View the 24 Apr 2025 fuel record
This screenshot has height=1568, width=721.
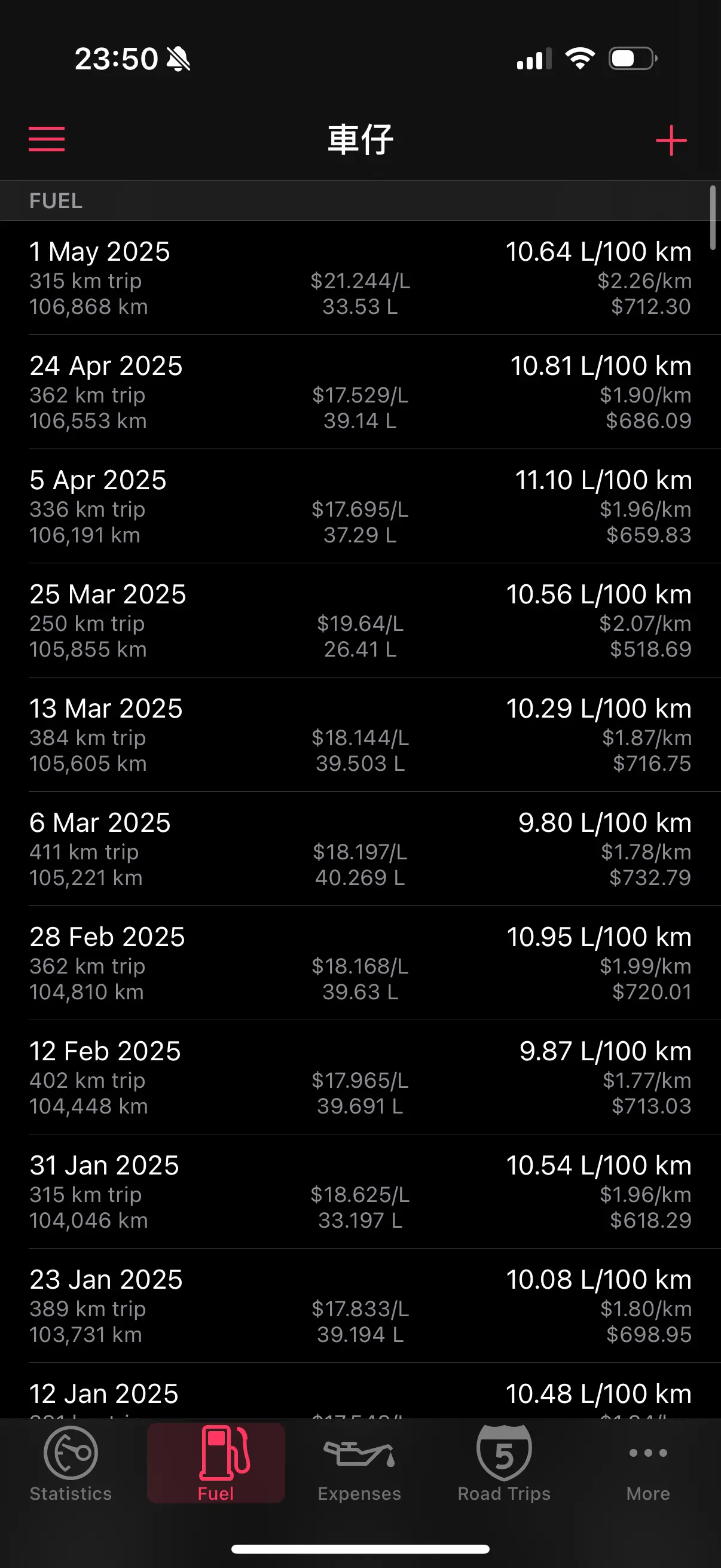[x=360, y=392]
